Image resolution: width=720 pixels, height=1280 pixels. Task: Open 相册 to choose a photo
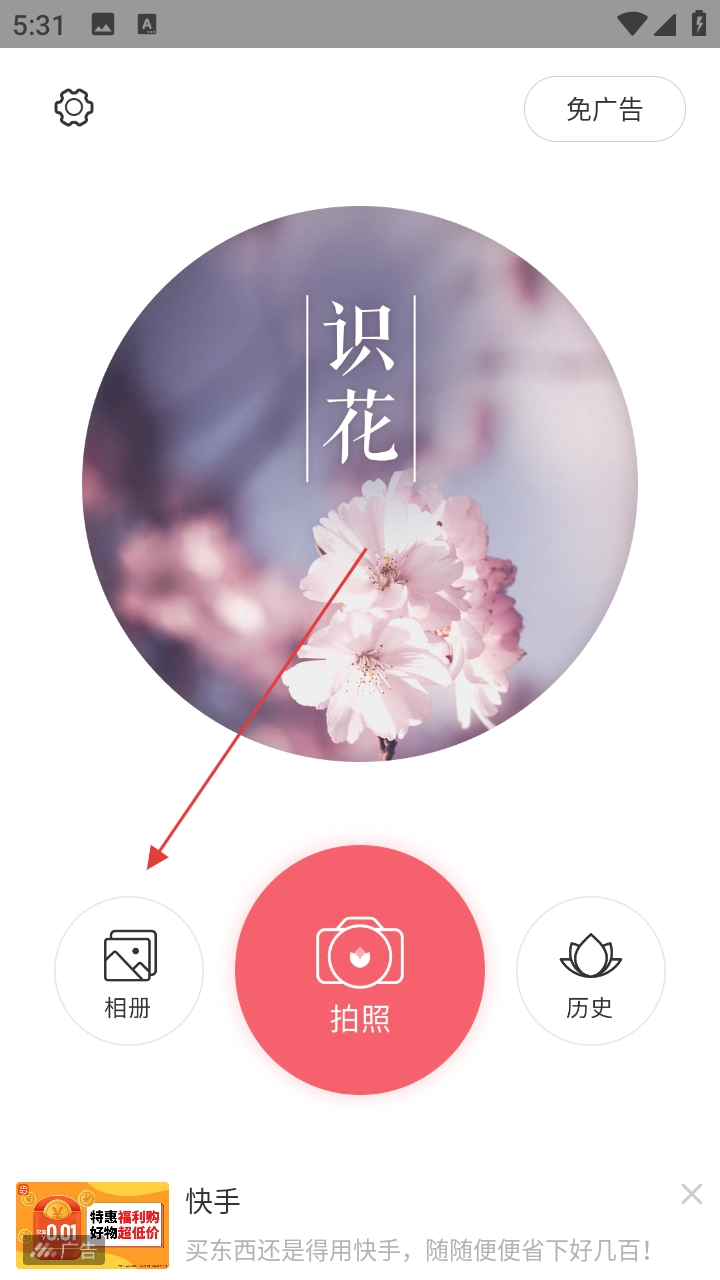[129, 970]
